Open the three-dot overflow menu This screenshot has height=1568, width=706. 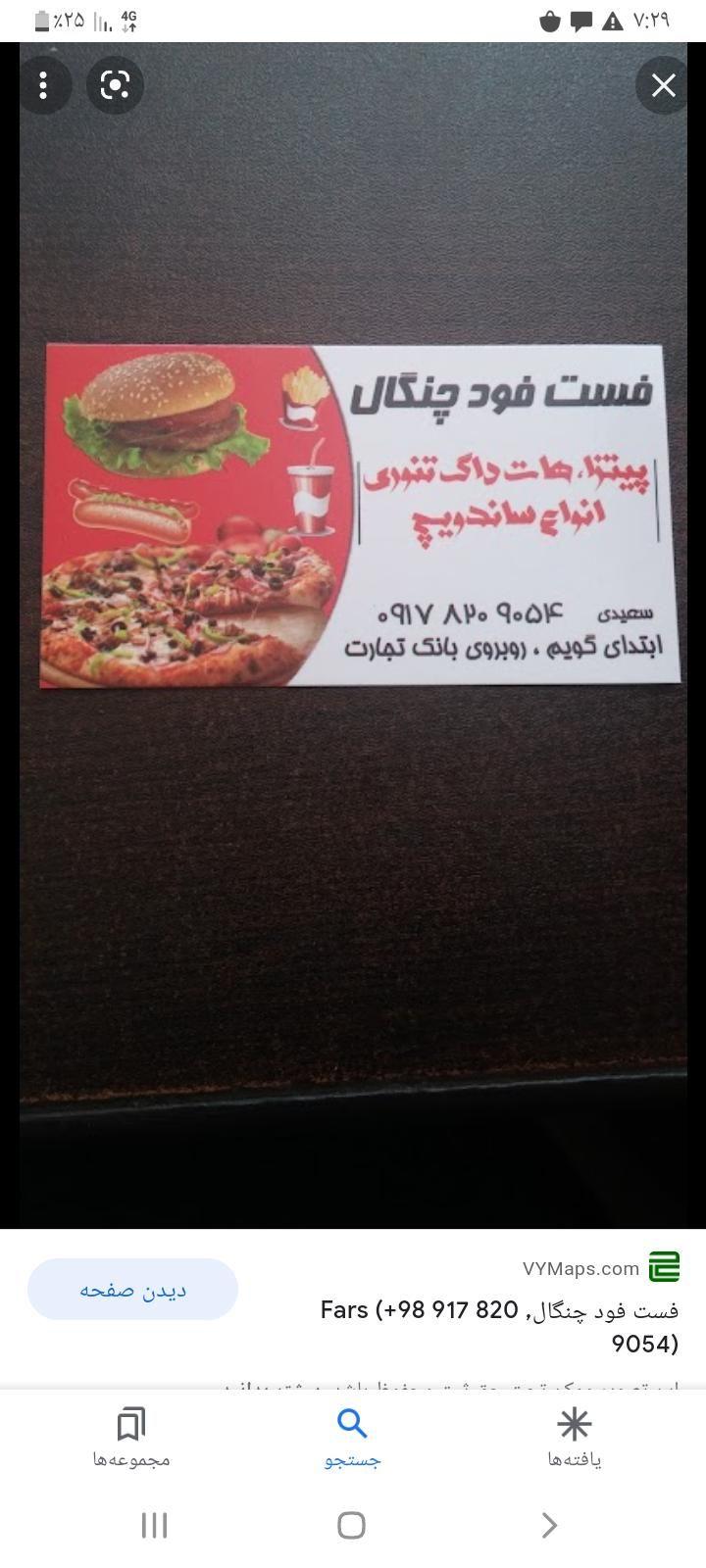pyautogui.click(x=43, y=85)
